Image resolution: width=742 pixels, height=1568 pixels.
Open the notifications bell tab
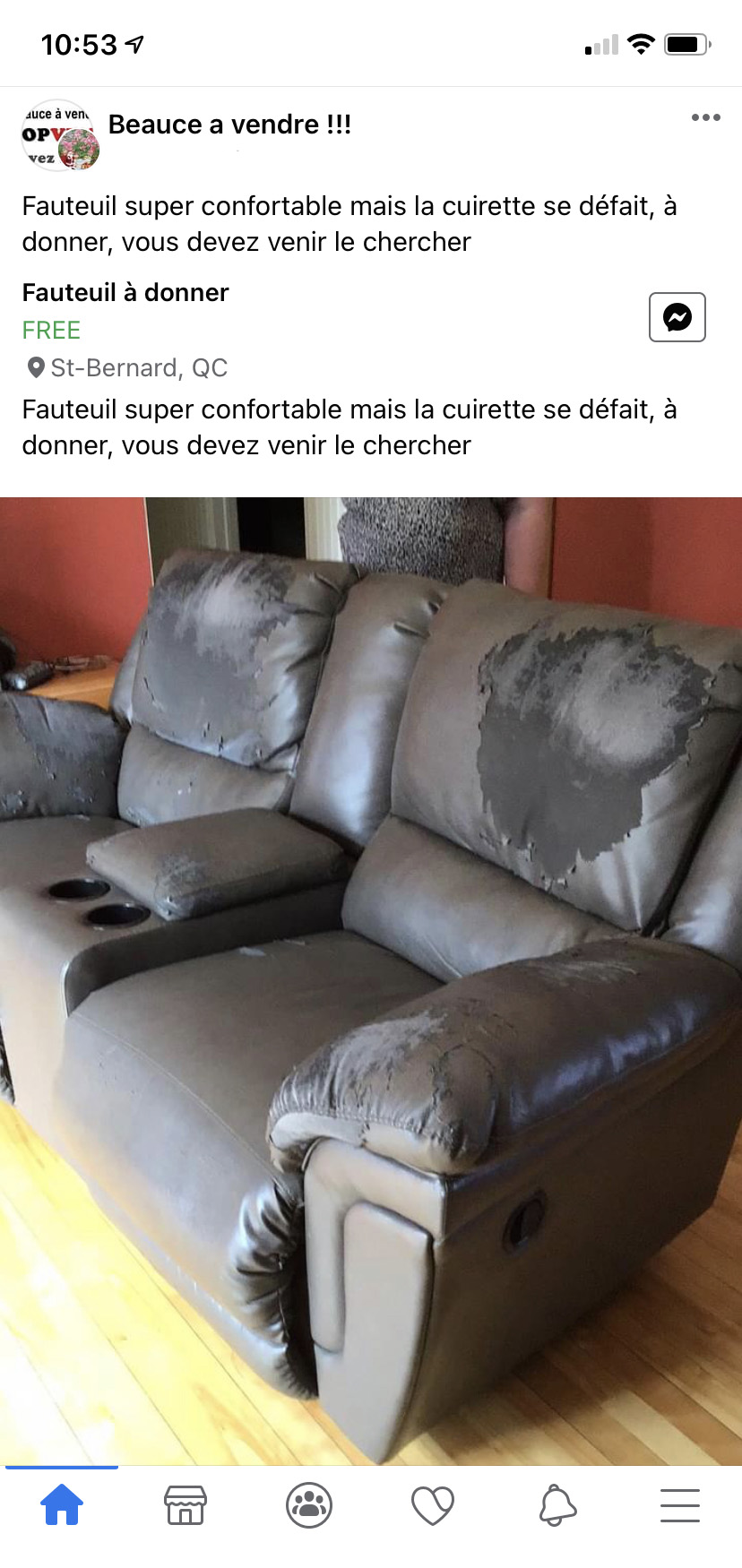(556, 1504)
